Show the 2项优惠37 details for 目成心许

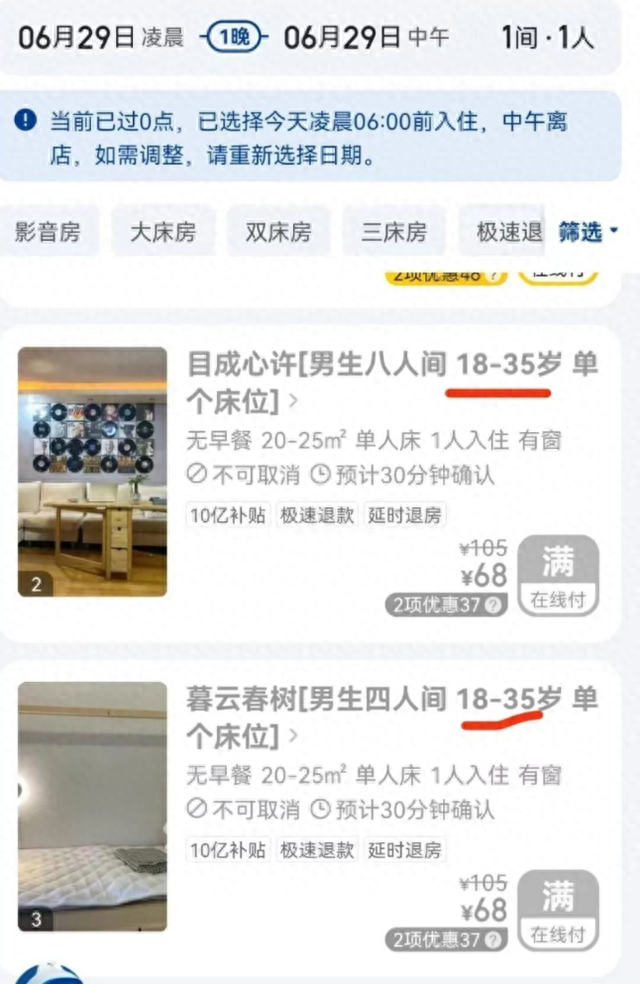[446, 604]
